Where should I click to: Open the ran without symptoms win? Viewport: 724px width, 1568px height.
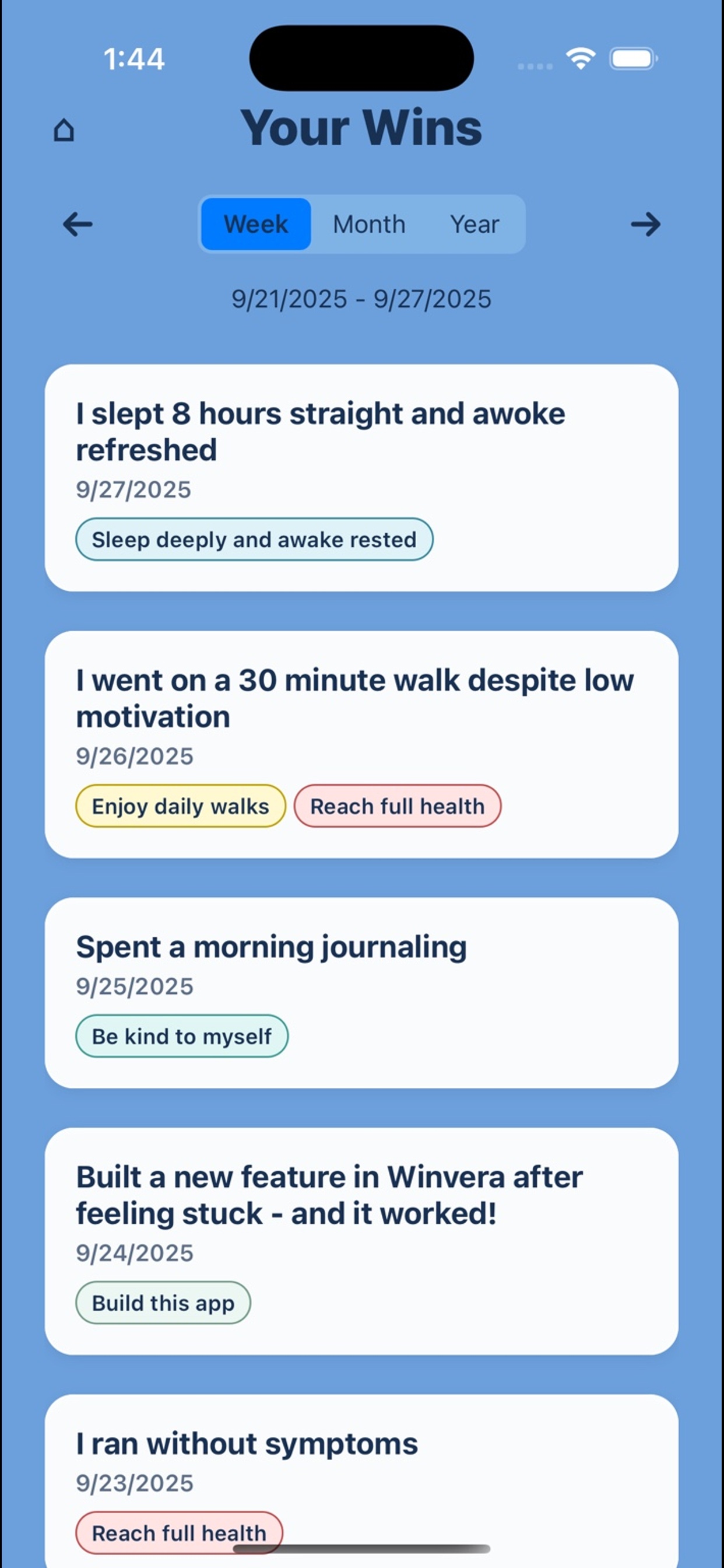[247, 1444]
